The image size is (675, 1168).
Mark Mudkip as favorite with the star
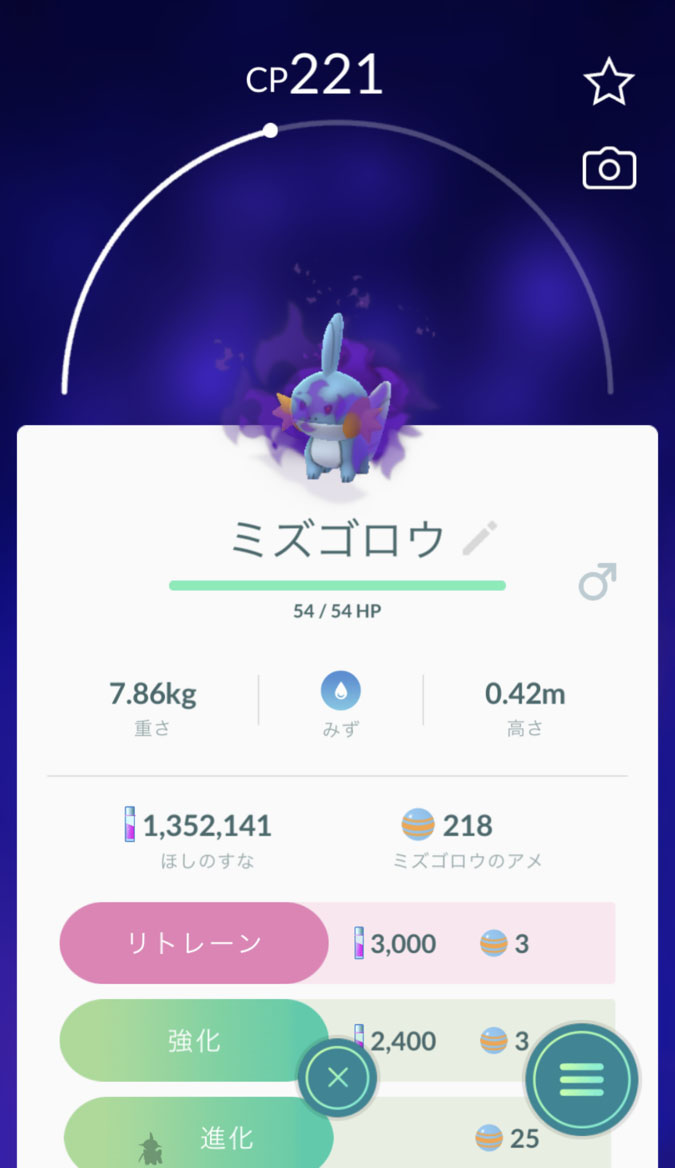[x=609, y=82]
